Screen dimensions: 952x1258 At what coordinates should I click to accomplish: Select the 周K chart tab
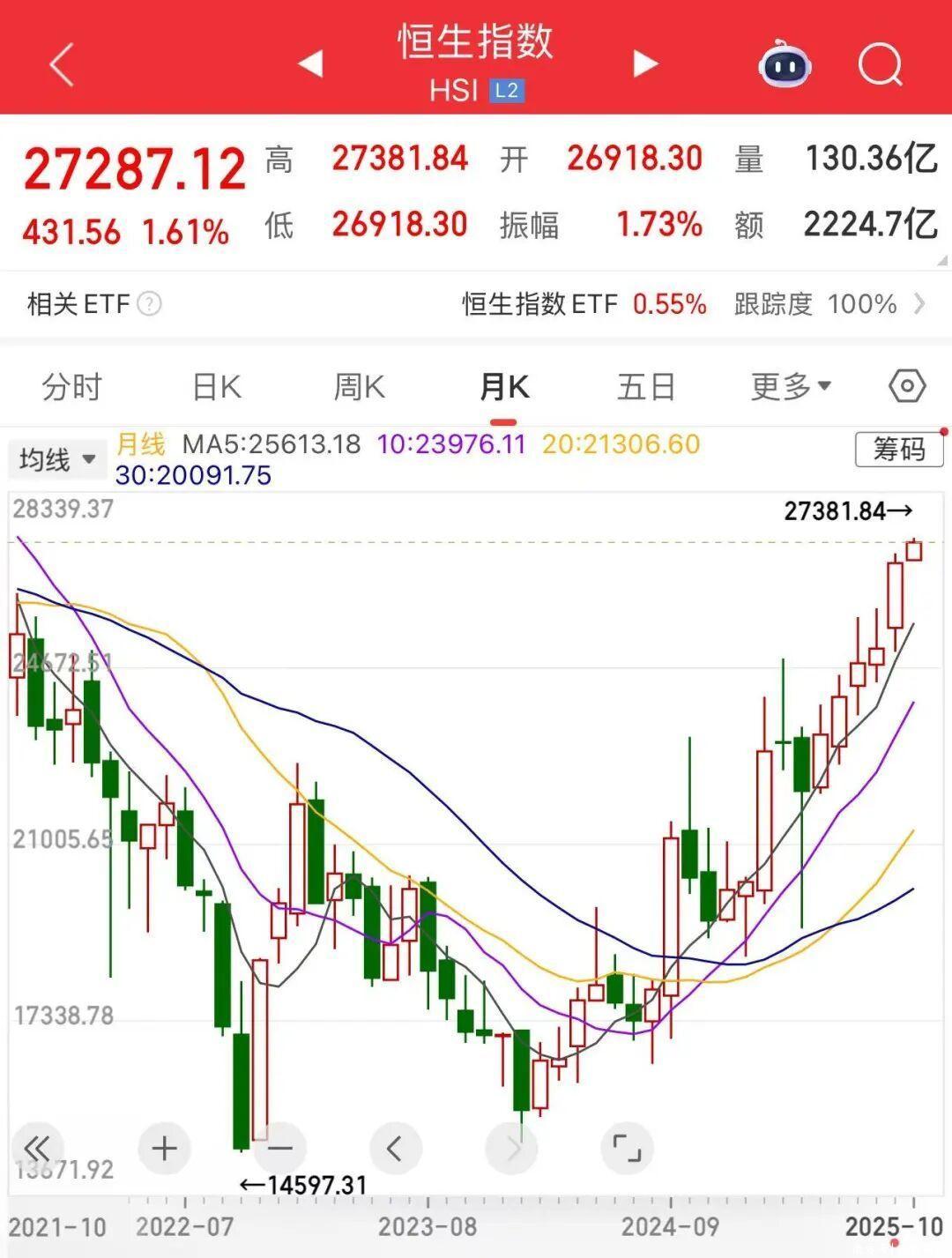click(359, 387)
